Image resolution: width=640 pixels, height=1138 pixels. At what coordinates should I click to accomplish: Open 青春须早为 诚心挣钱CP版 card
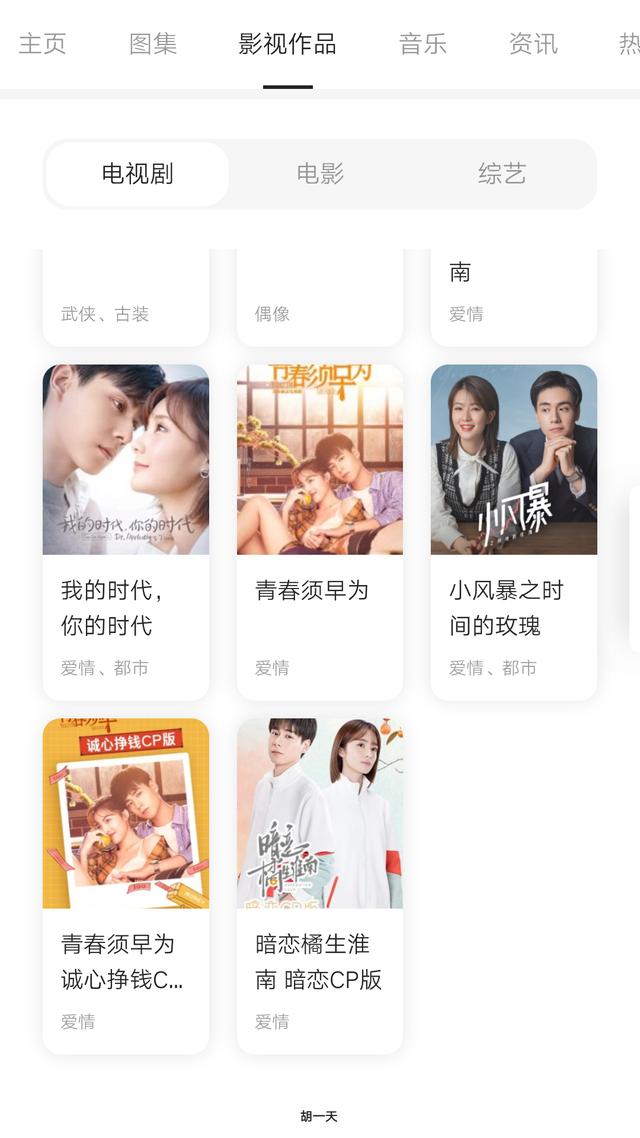click(126, 885)
